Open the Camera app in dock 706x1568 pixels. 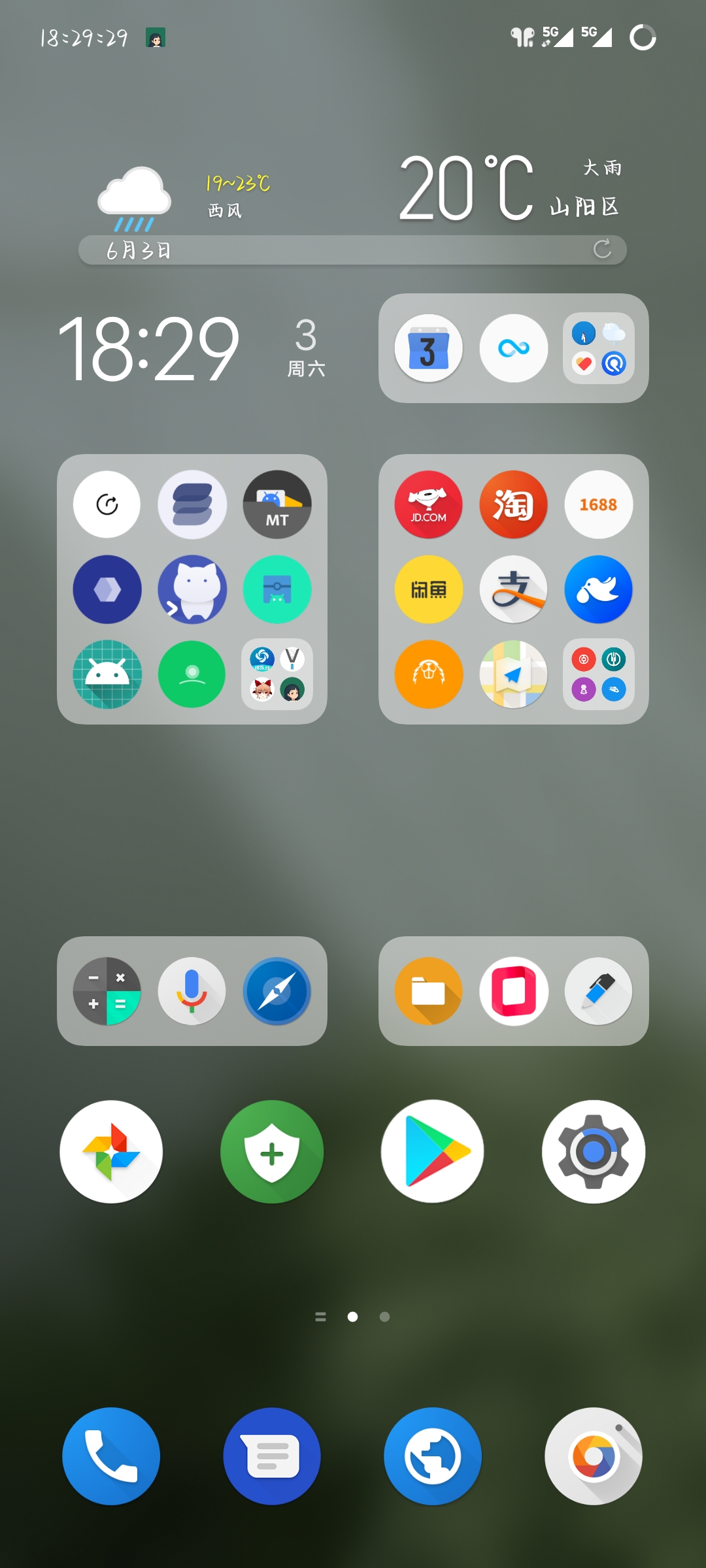click(x=594, y=1456)
